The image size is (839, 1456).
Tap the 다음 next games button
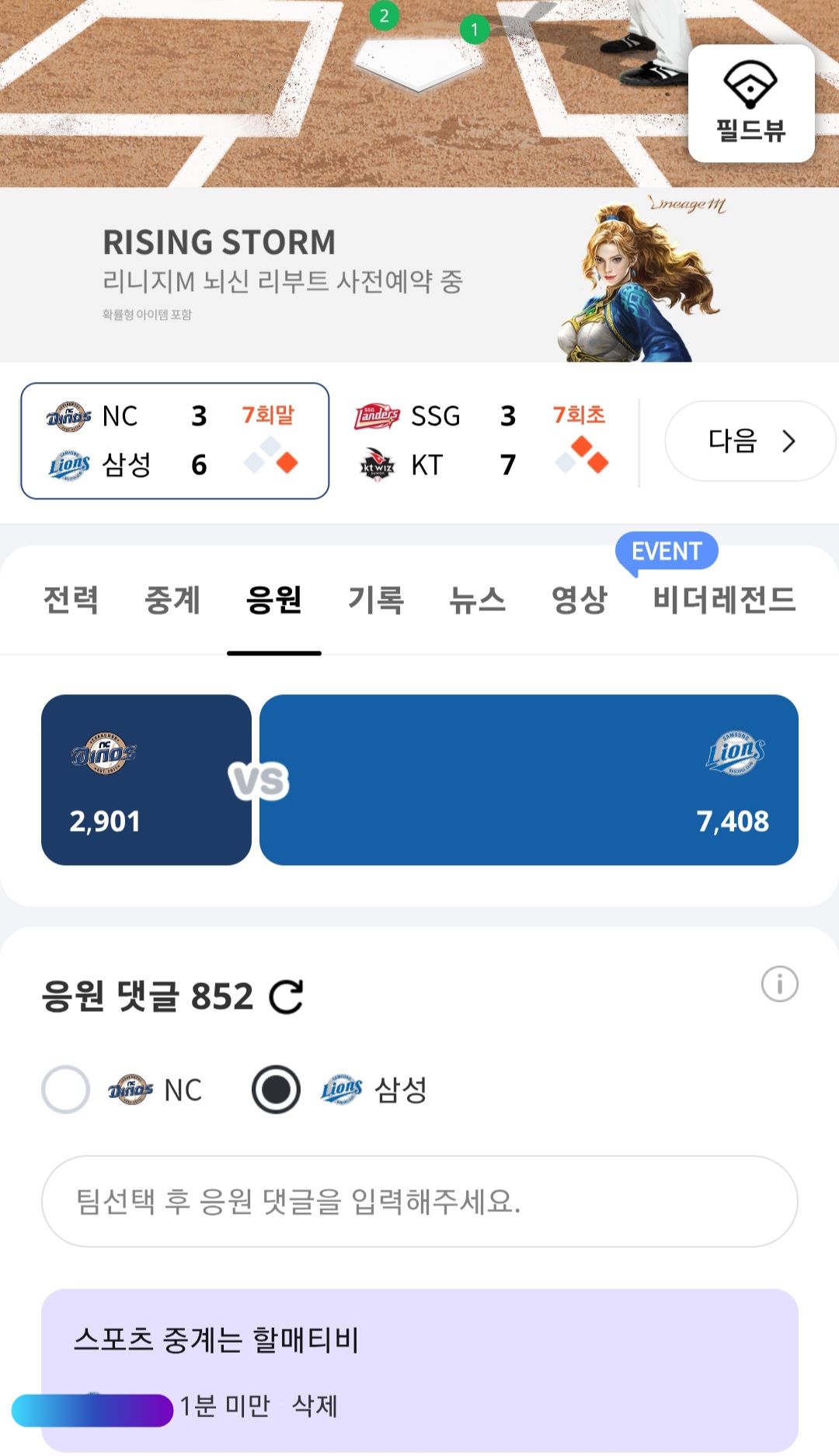point(749,441)
